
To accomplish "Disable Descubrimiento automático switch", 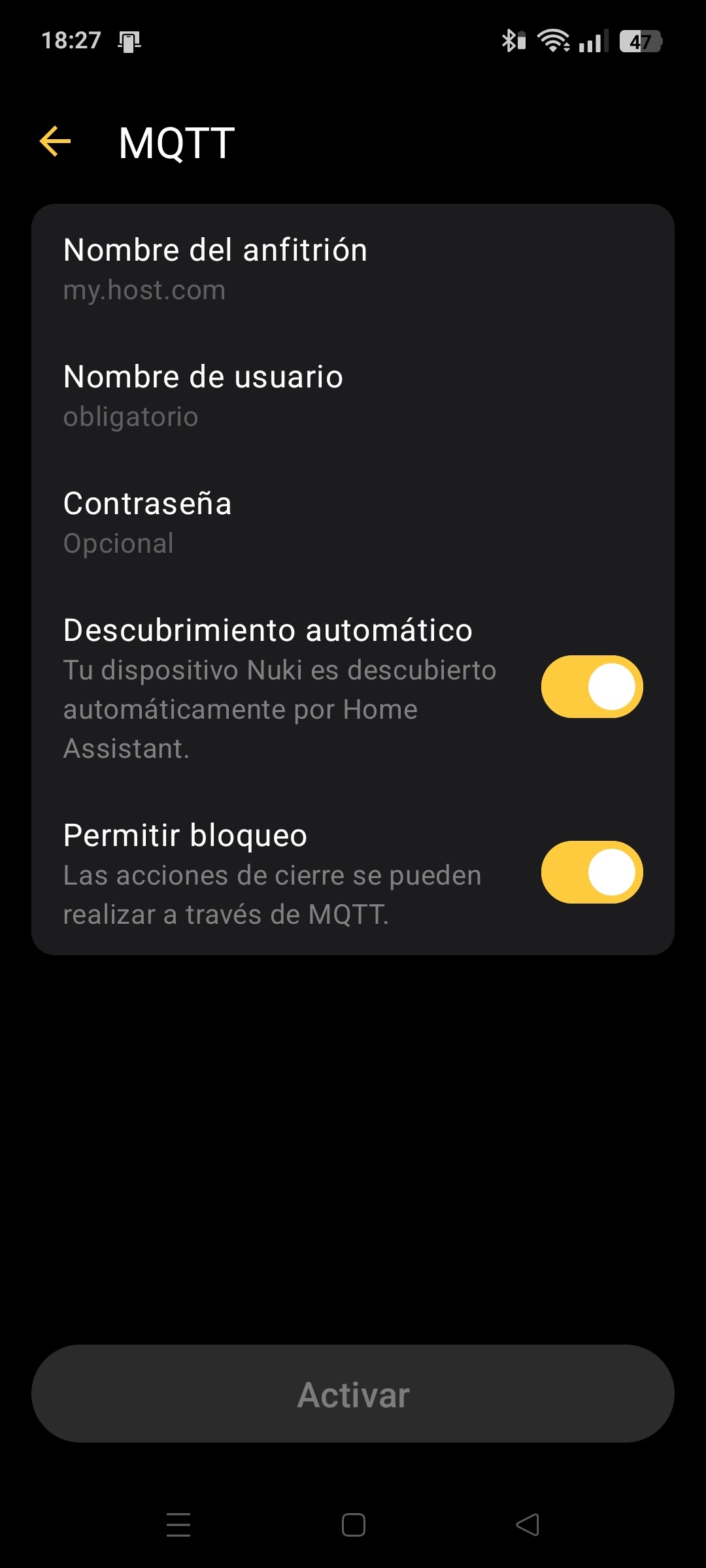I will [x=592, y=687].
